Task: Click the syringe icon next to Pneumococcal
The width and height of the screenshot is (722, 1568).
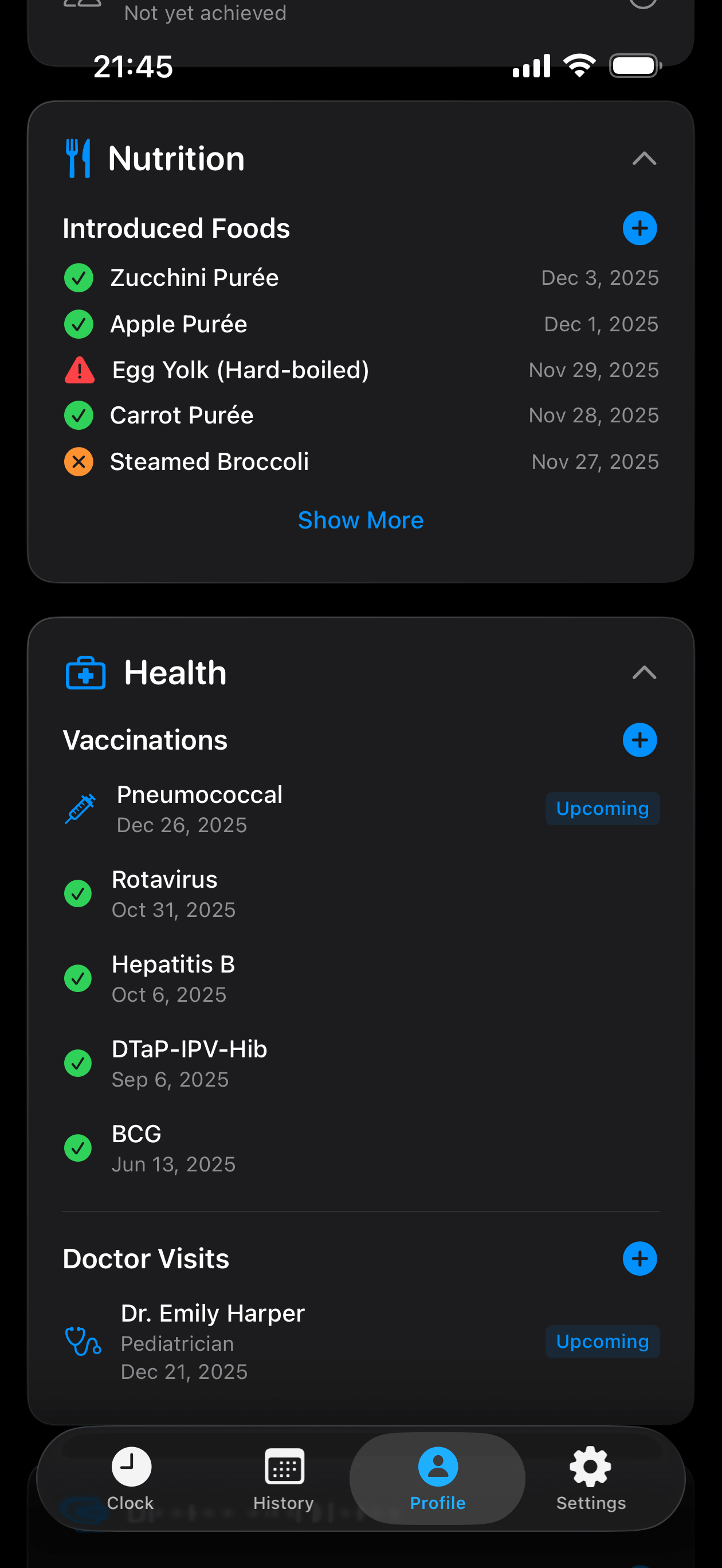Action: pyautogui.click(x=80, y=808)
